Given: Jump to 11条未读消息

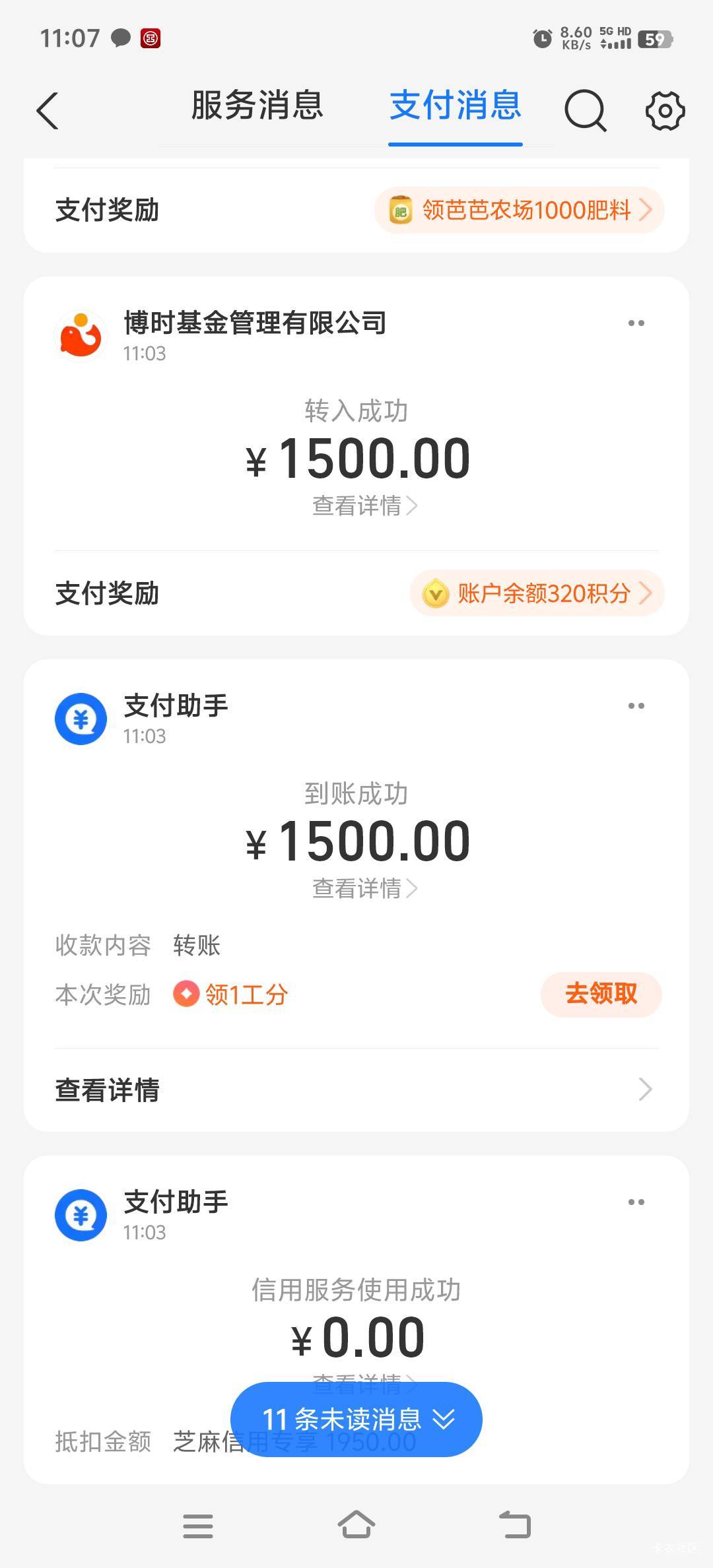Looking at the screenshot, I should 356,1419.
